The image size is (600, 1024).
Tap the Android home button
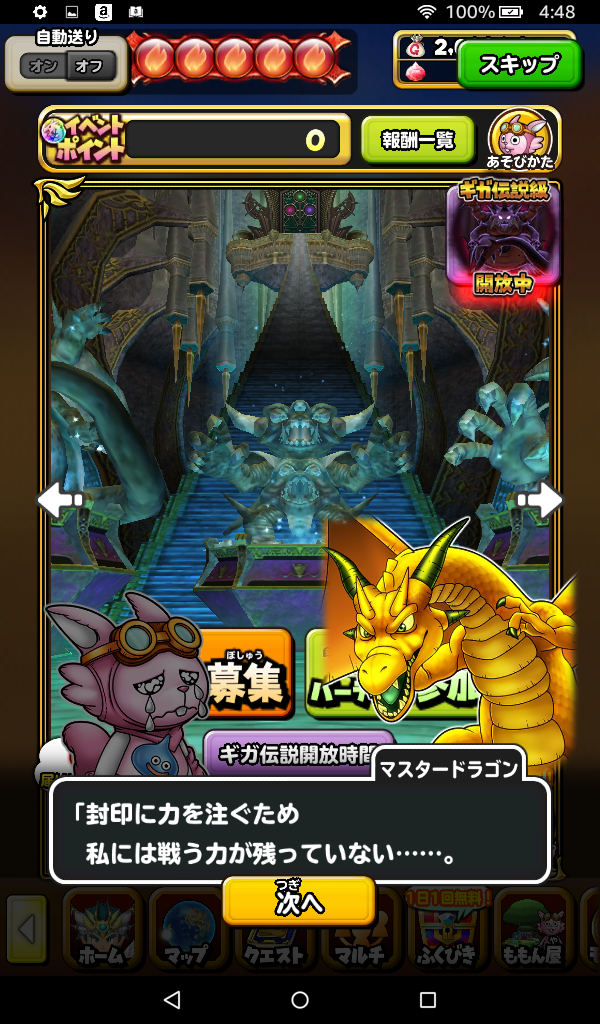coord(300,999)
